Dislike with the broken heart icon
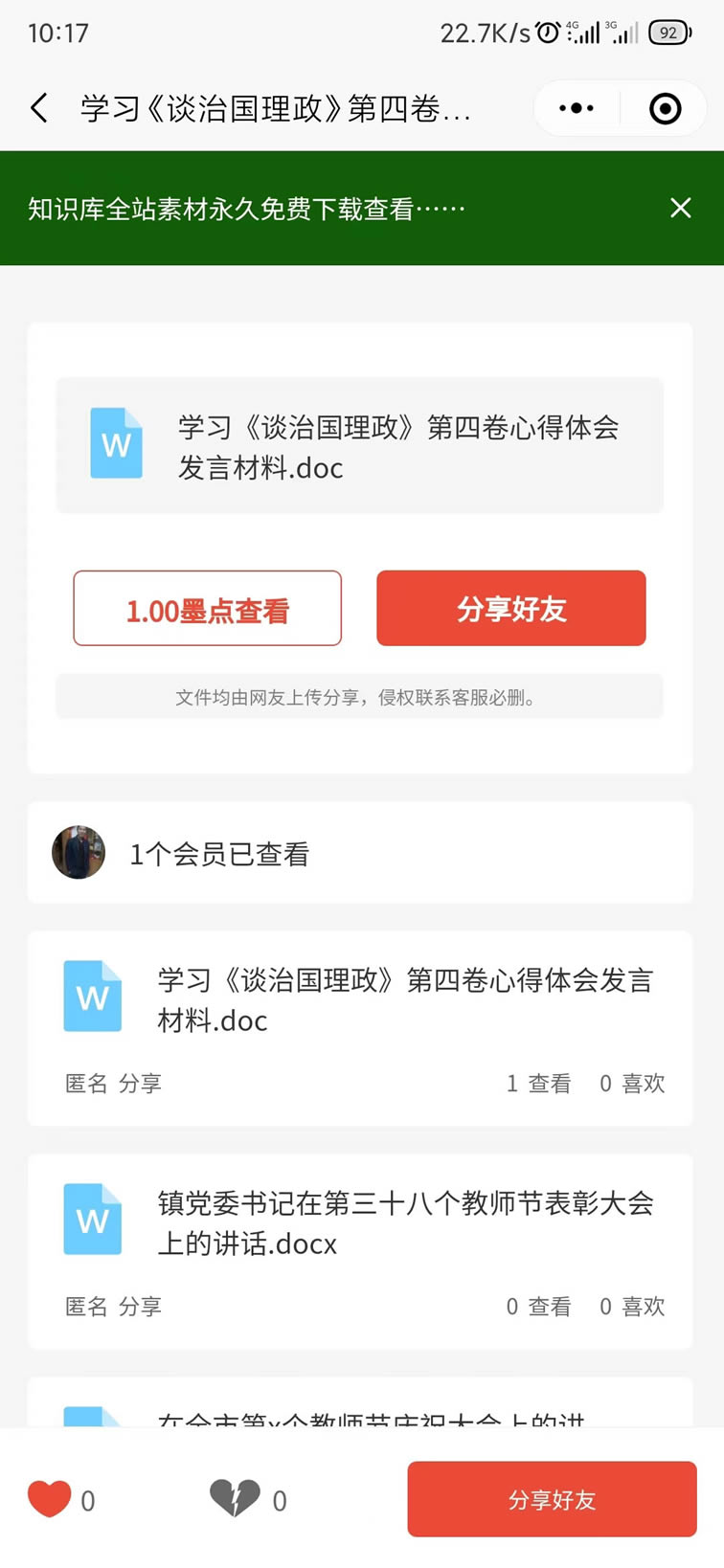724x1568 pixels. [235, 1499]
